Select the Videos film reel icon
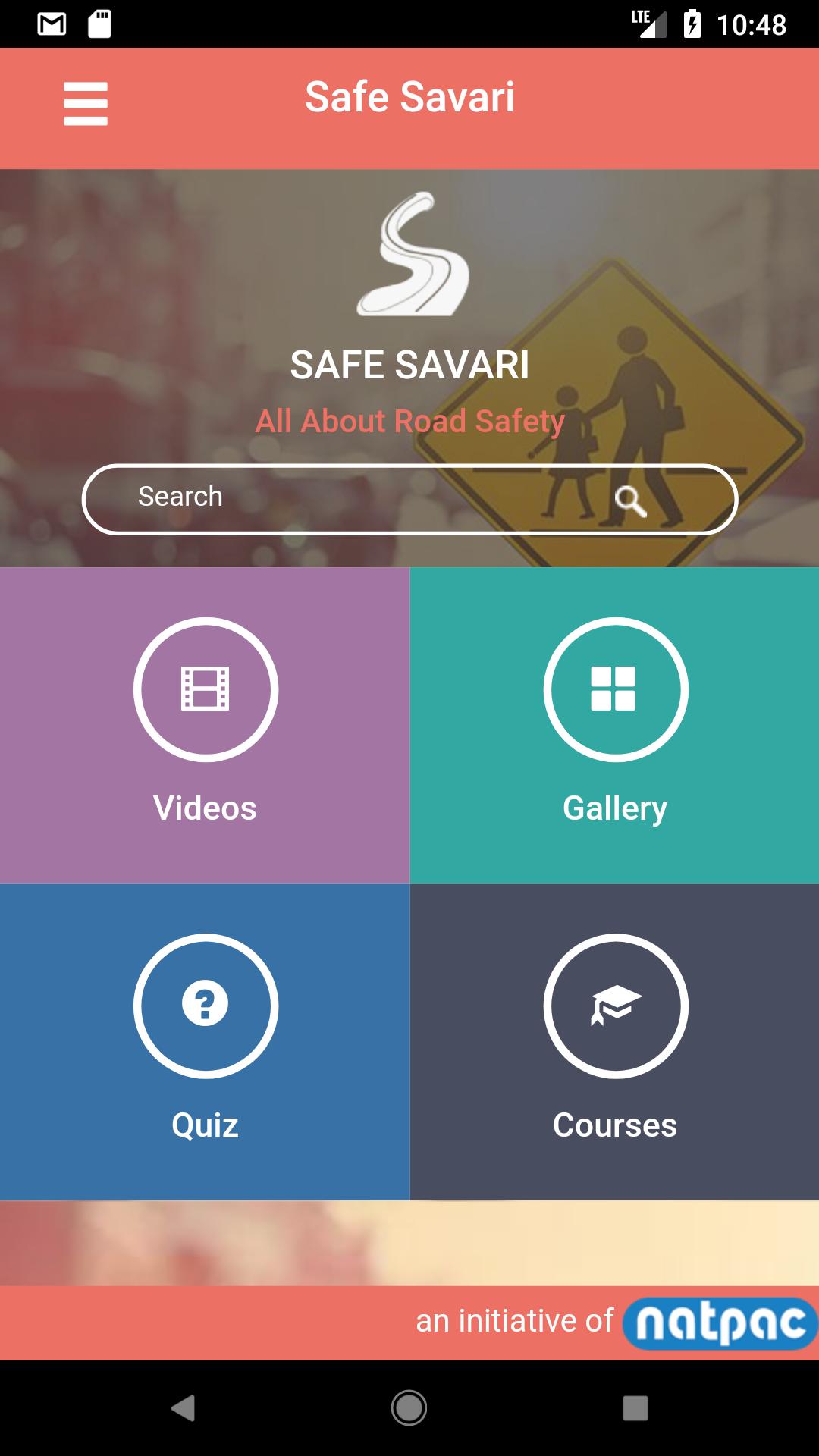 pos(205,689)
